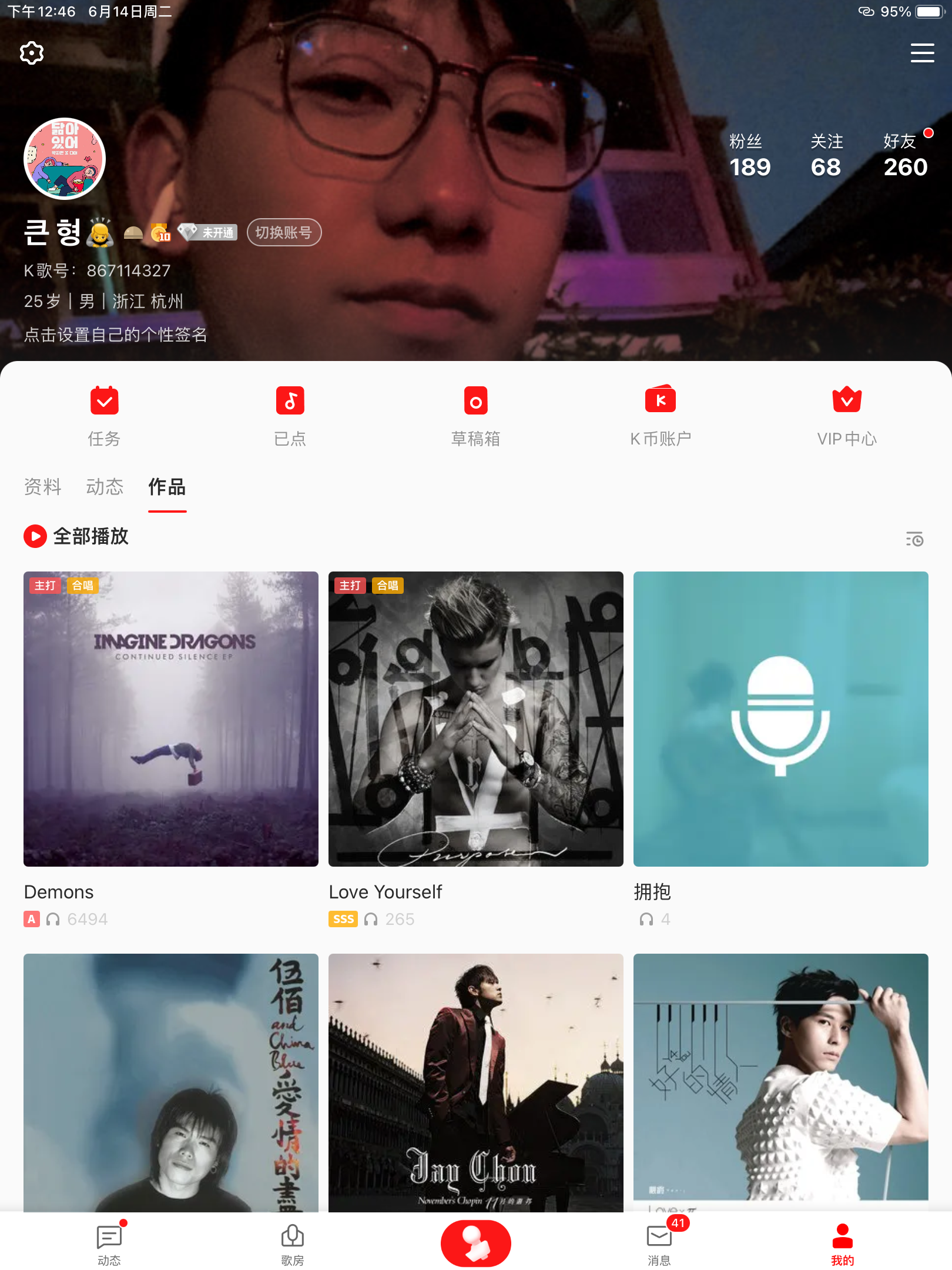This screenshot has width=952, height=1270.
Task: Open the 已点 selected songs shortcut
Action: tap(290, 416)
